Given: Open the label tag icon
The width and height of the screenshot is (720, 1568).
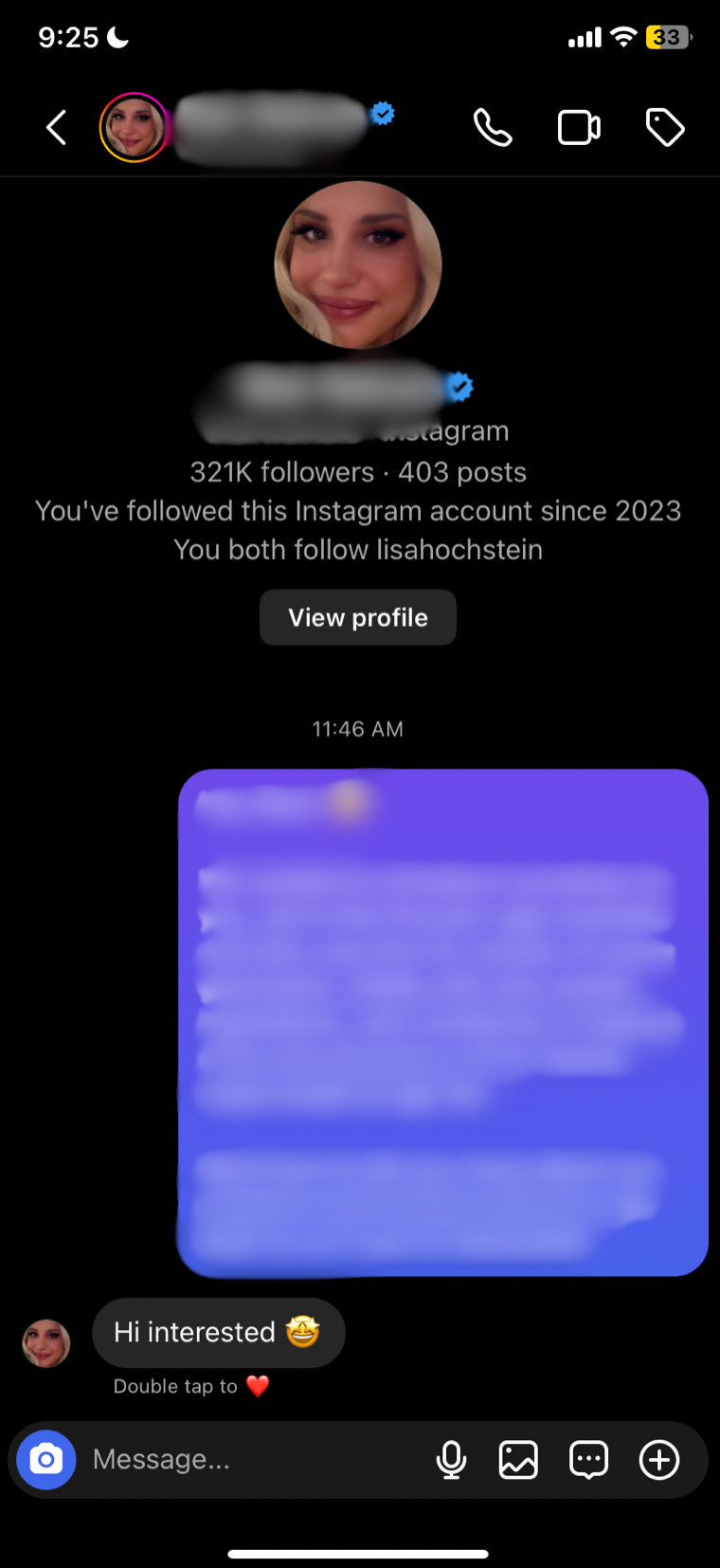Looking at the screenshot, I should coord(665,127).
